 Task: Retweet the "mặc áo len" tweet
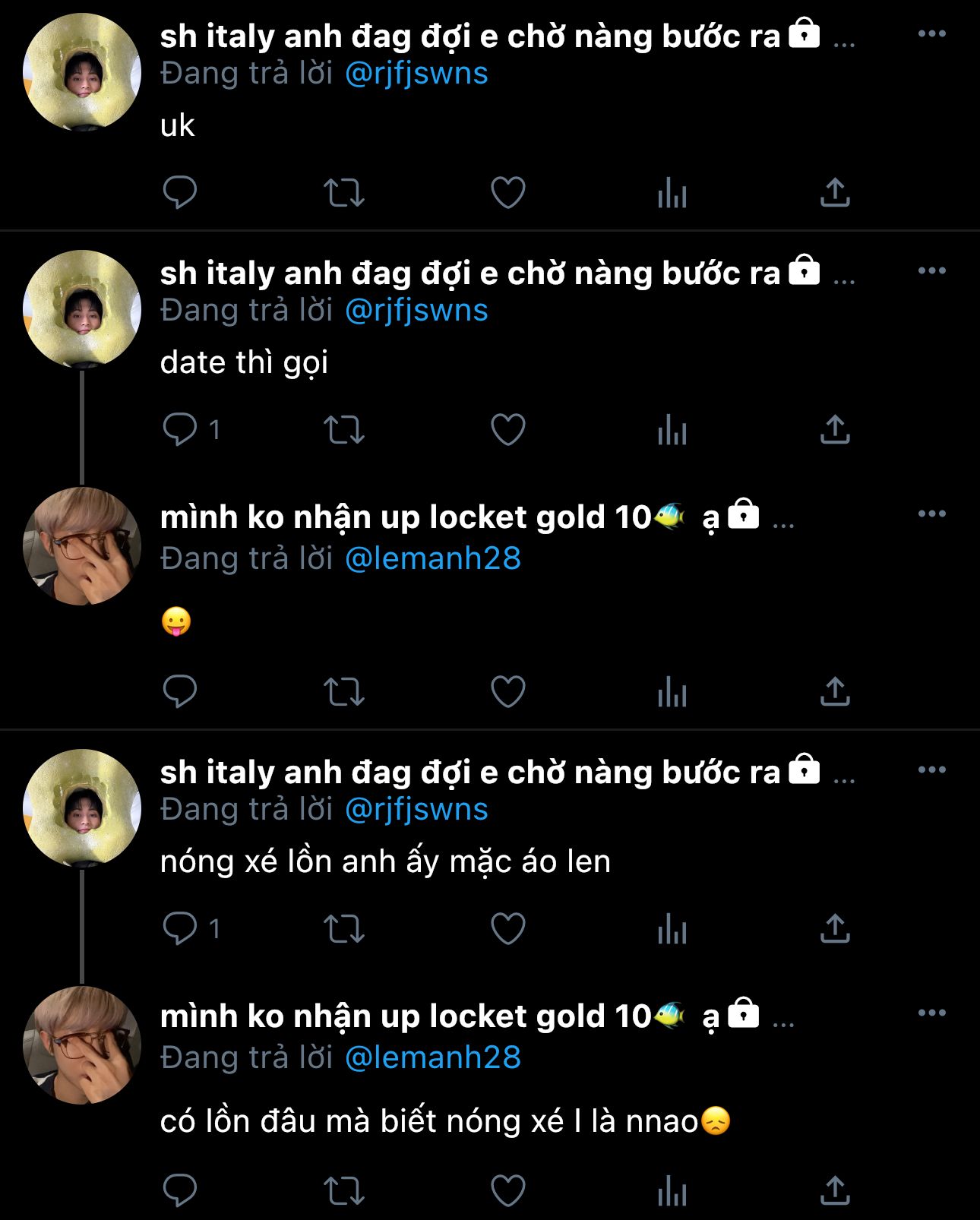click(344, 928)
